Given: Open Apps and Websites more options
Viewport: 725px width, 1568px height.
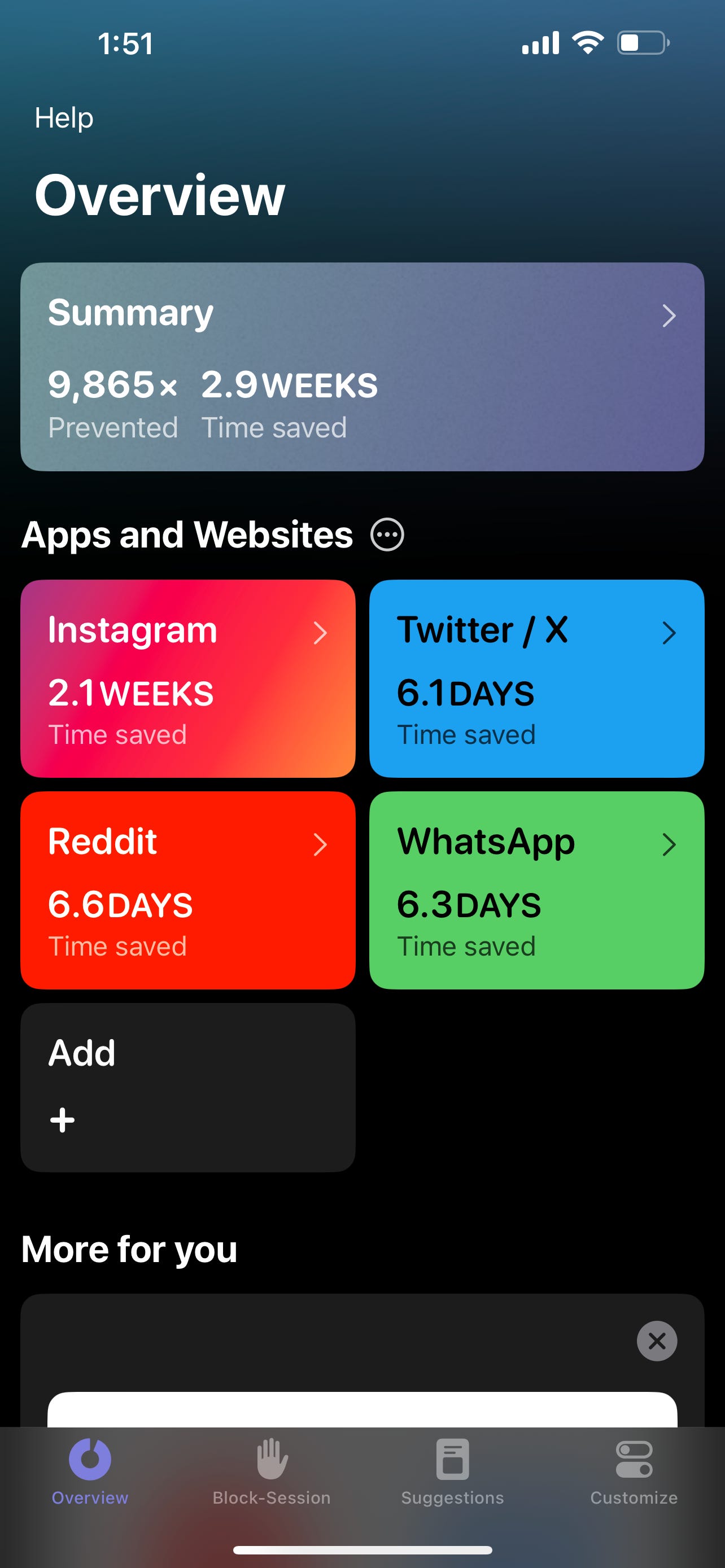Looking at the screenshot, I should 387,535.
